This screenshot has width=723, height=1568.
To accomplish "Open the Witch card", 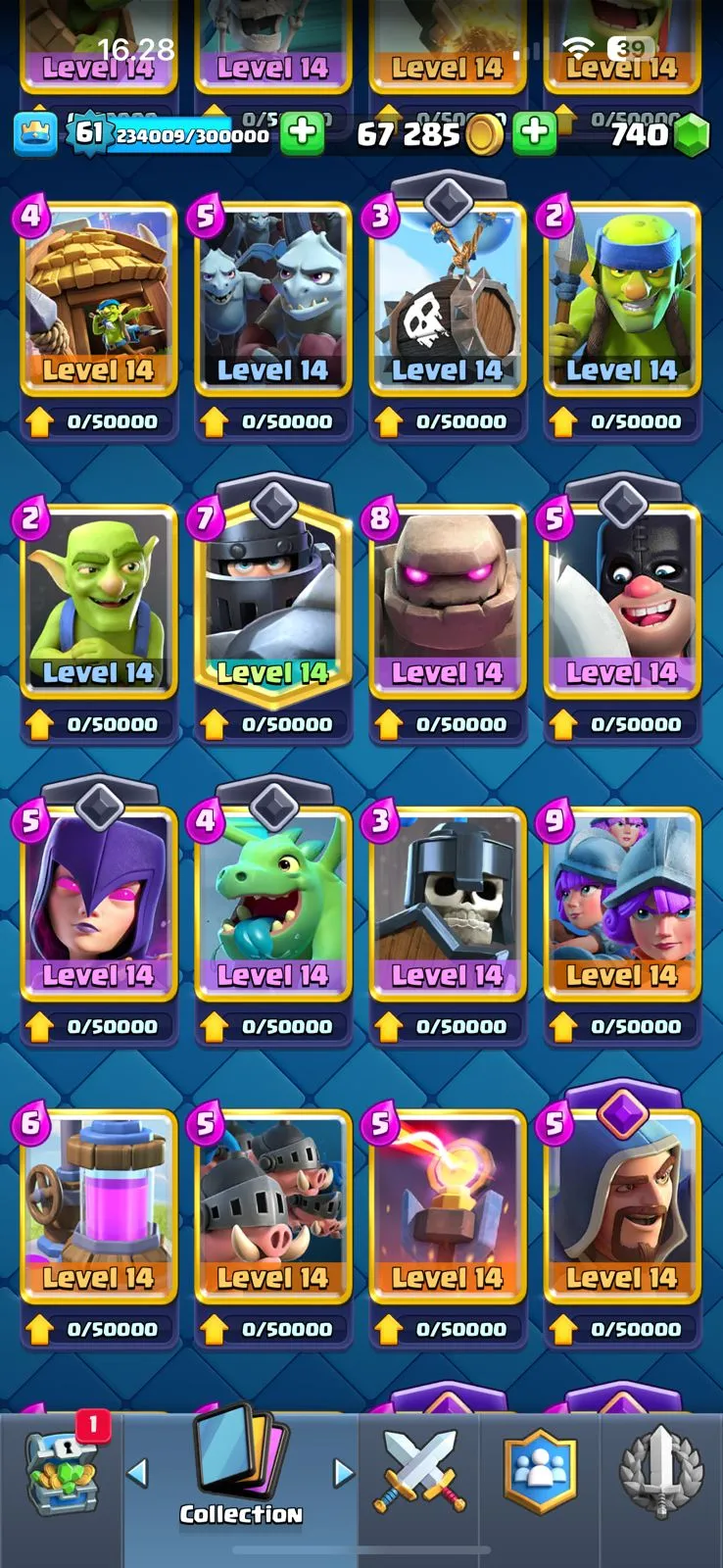I will (x=98, y=904).
